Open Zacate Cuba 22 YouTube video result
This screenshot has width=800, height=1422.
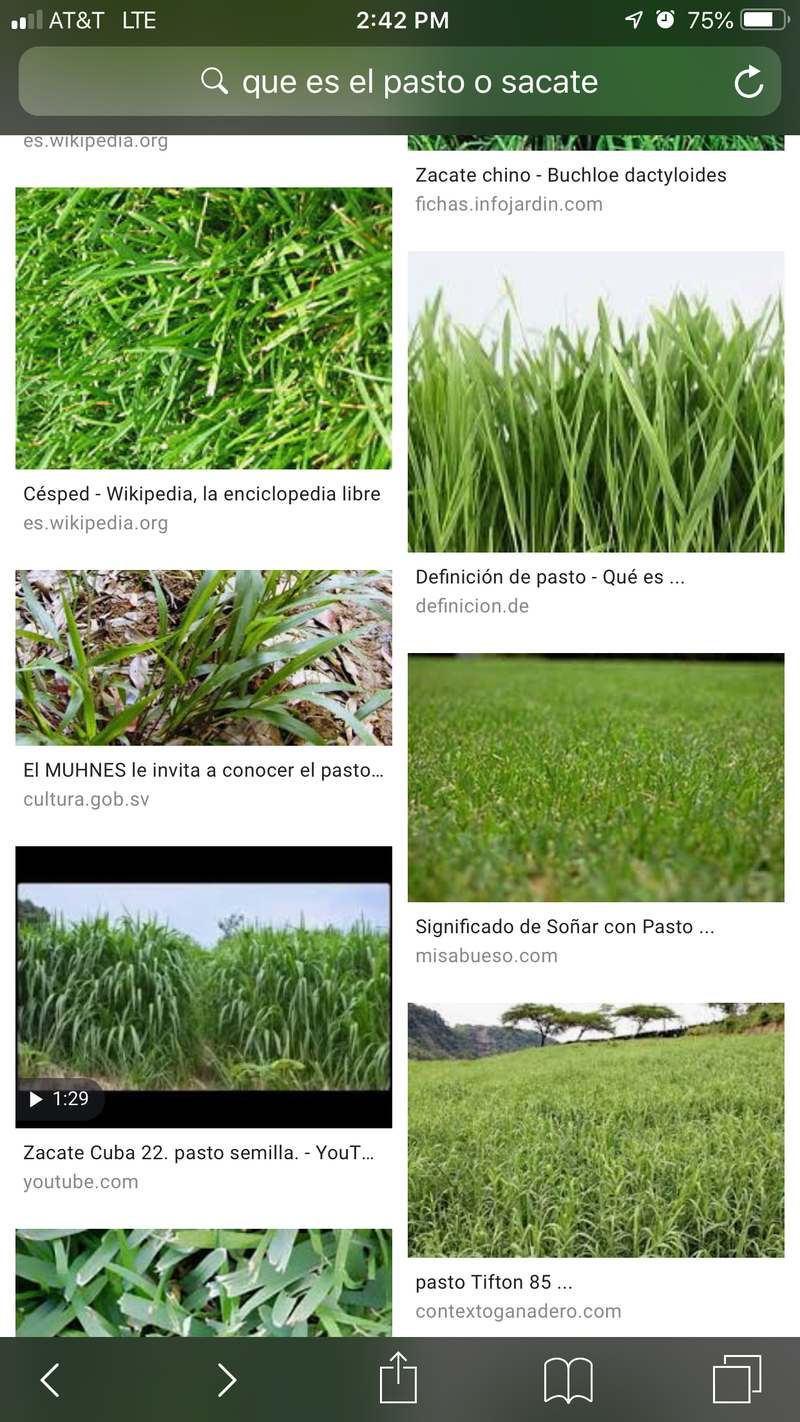203,987
